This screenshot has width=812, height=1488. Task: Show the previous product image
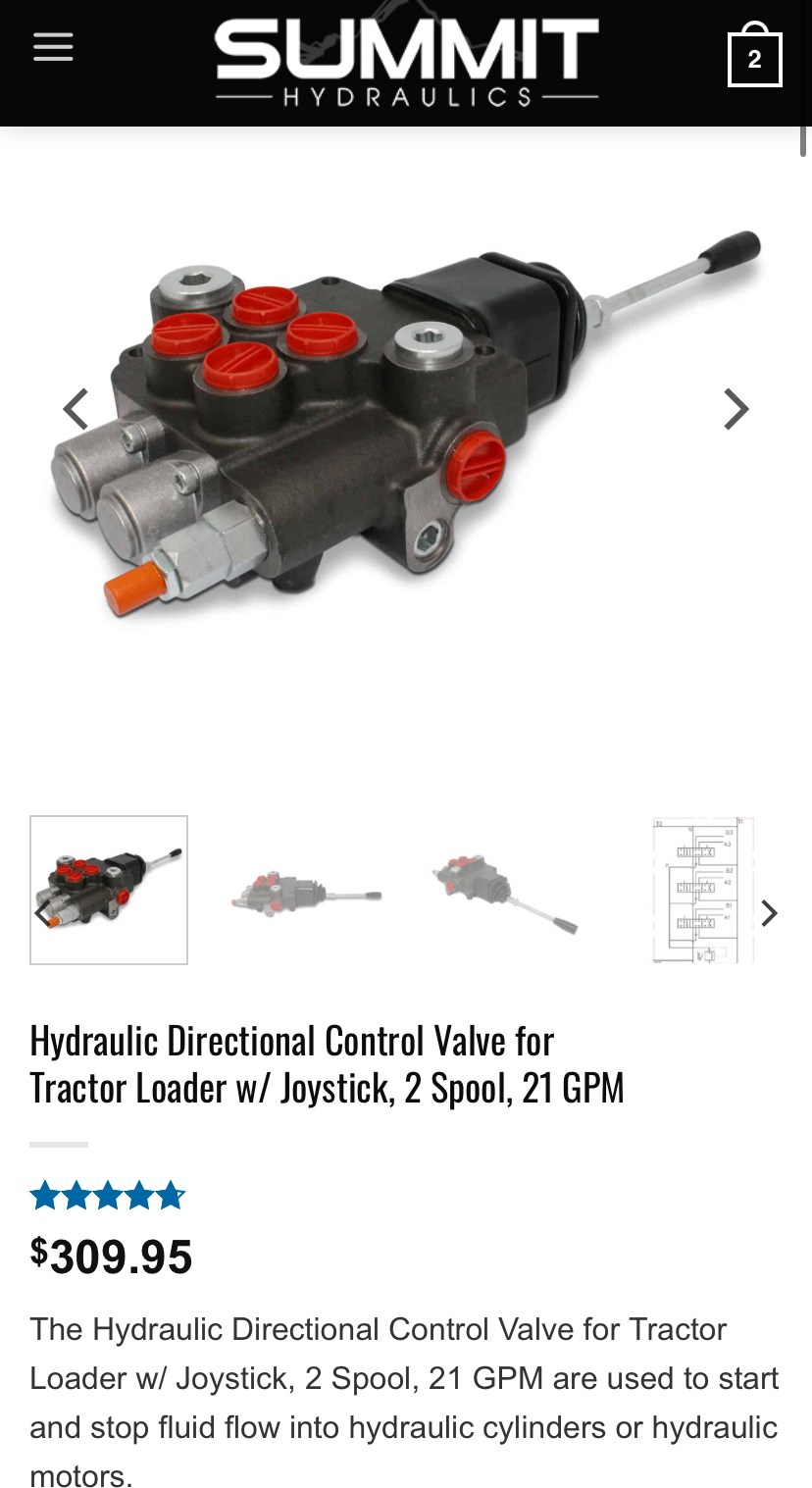(x=76, y=410)
